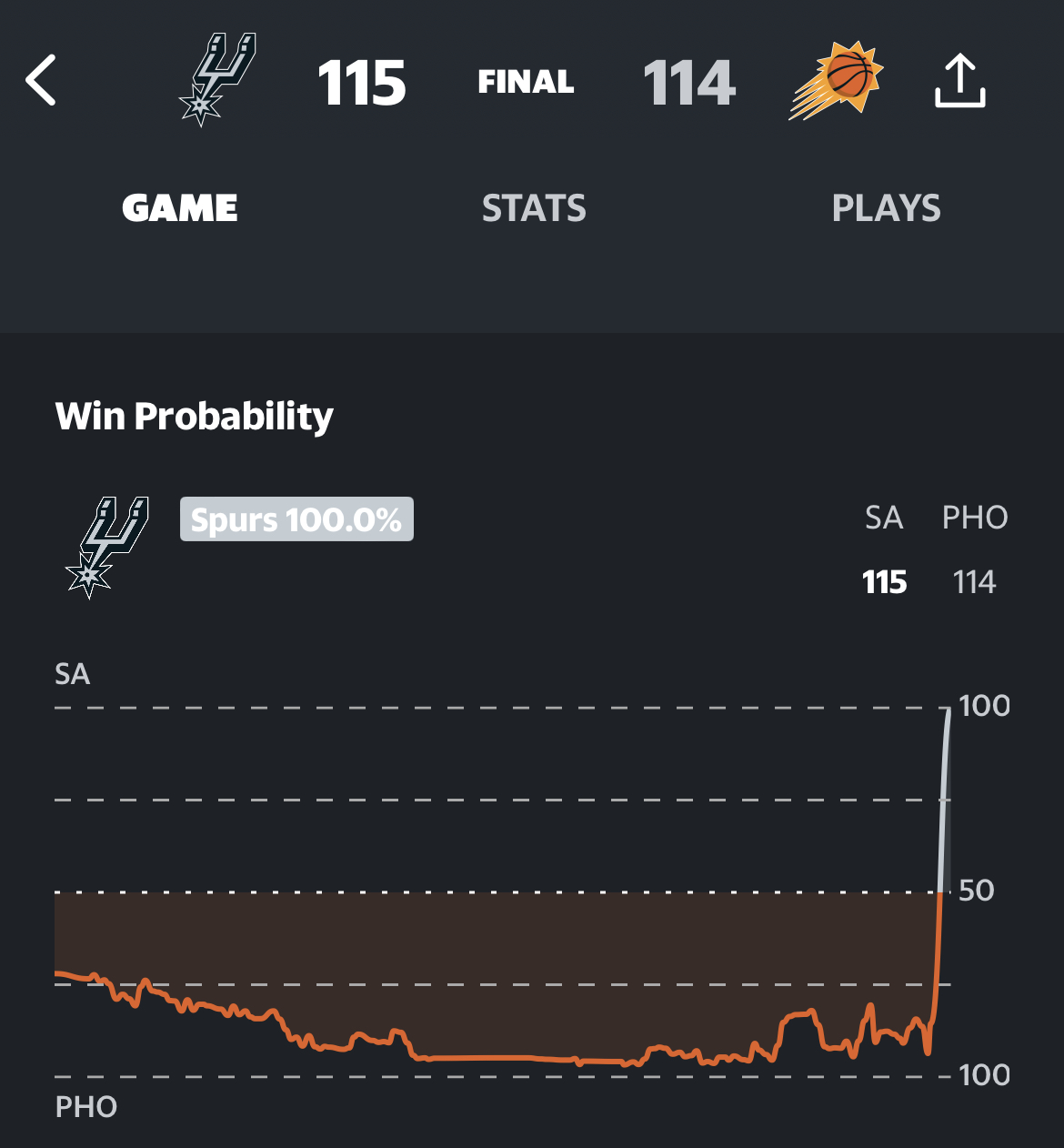The height and width of the screenshot is (1148, 1064).
Task: Go back using the header arrow
Action: [41, 80]
